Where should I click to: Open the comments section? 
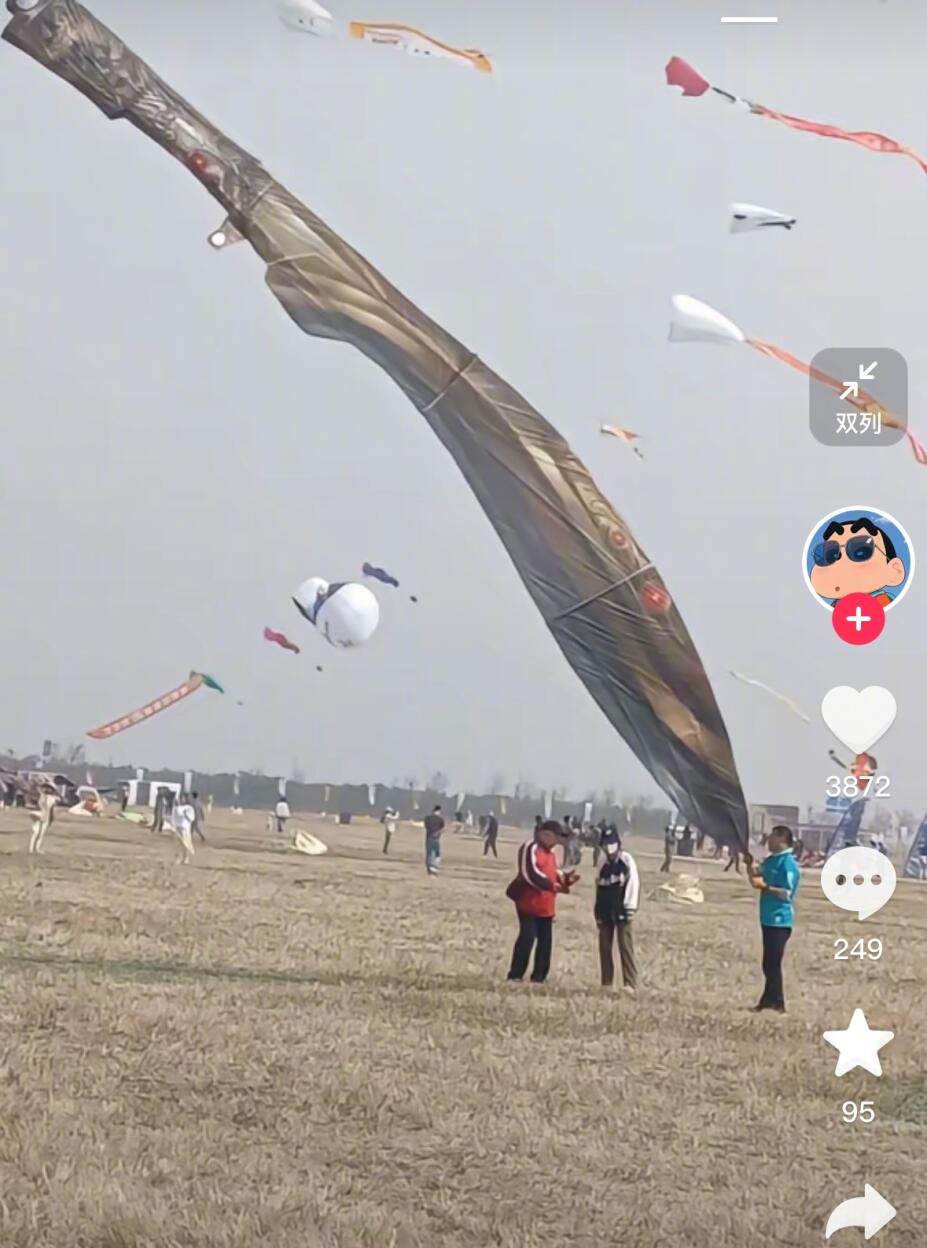pyautogui.click(x=858, y=881)
